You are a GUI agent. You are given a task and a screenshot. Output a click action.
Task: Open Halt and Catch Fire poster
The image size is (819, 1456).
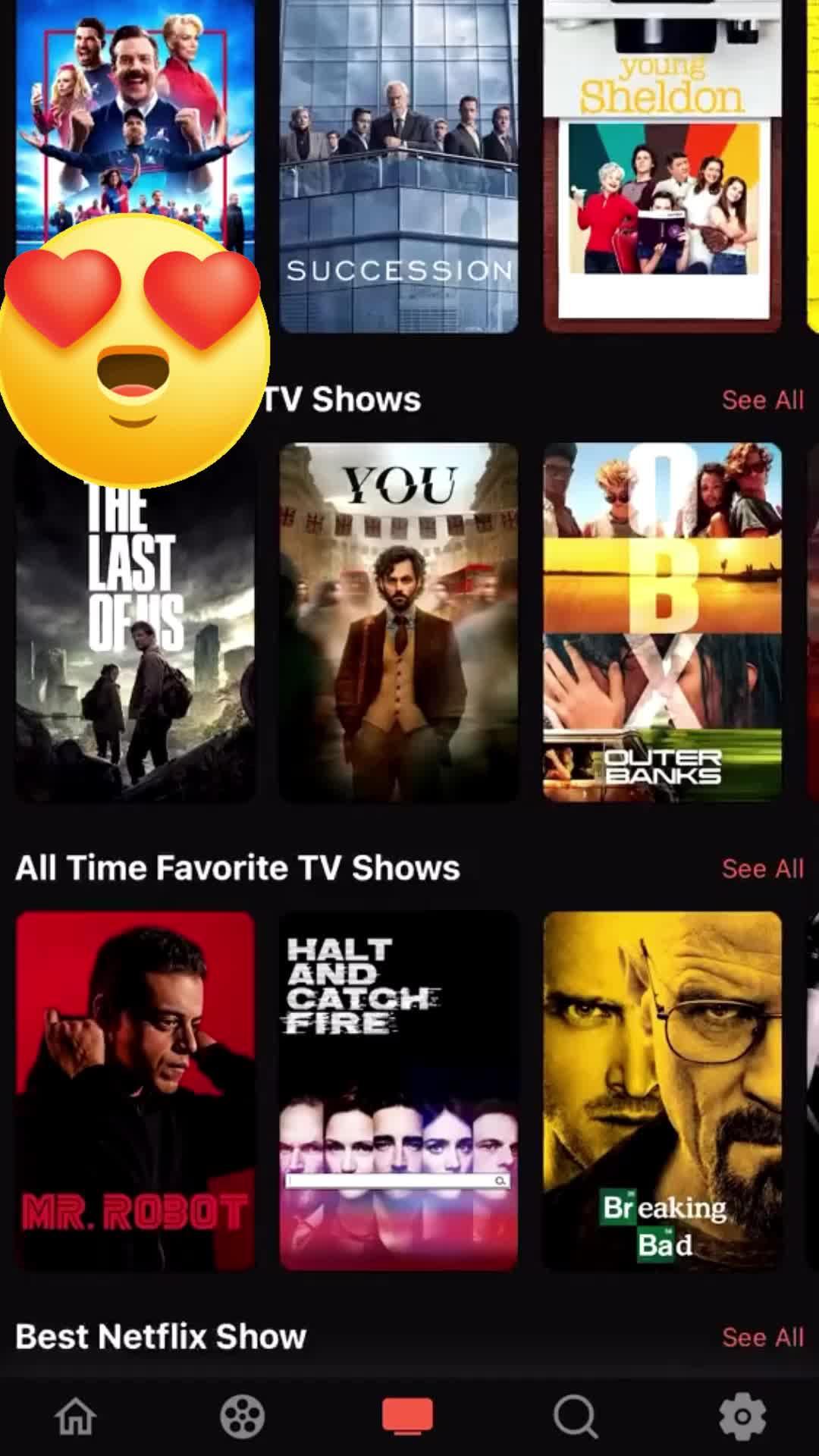click(399, 1090)
